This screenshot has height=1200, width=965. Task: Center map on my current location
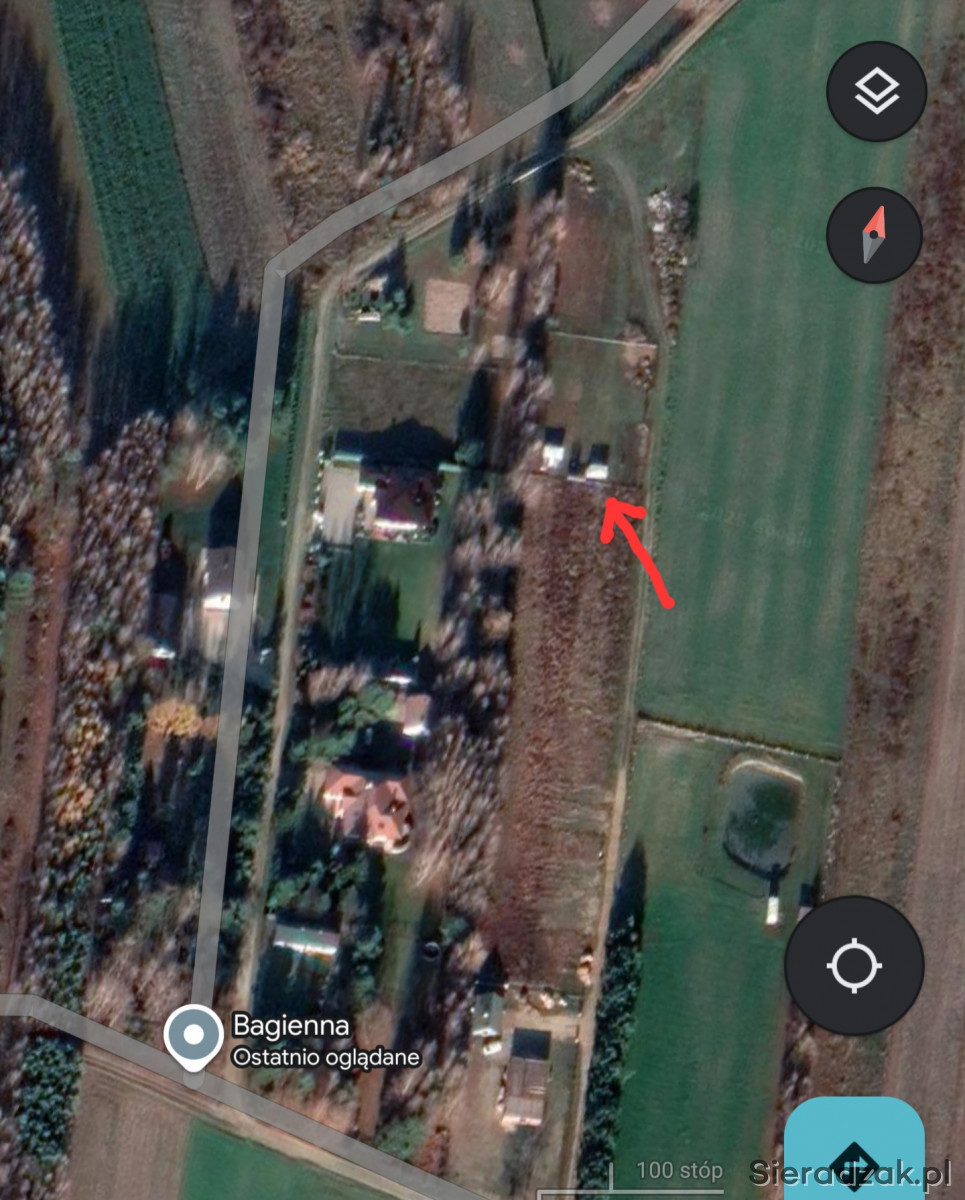[x=853, y=965]
